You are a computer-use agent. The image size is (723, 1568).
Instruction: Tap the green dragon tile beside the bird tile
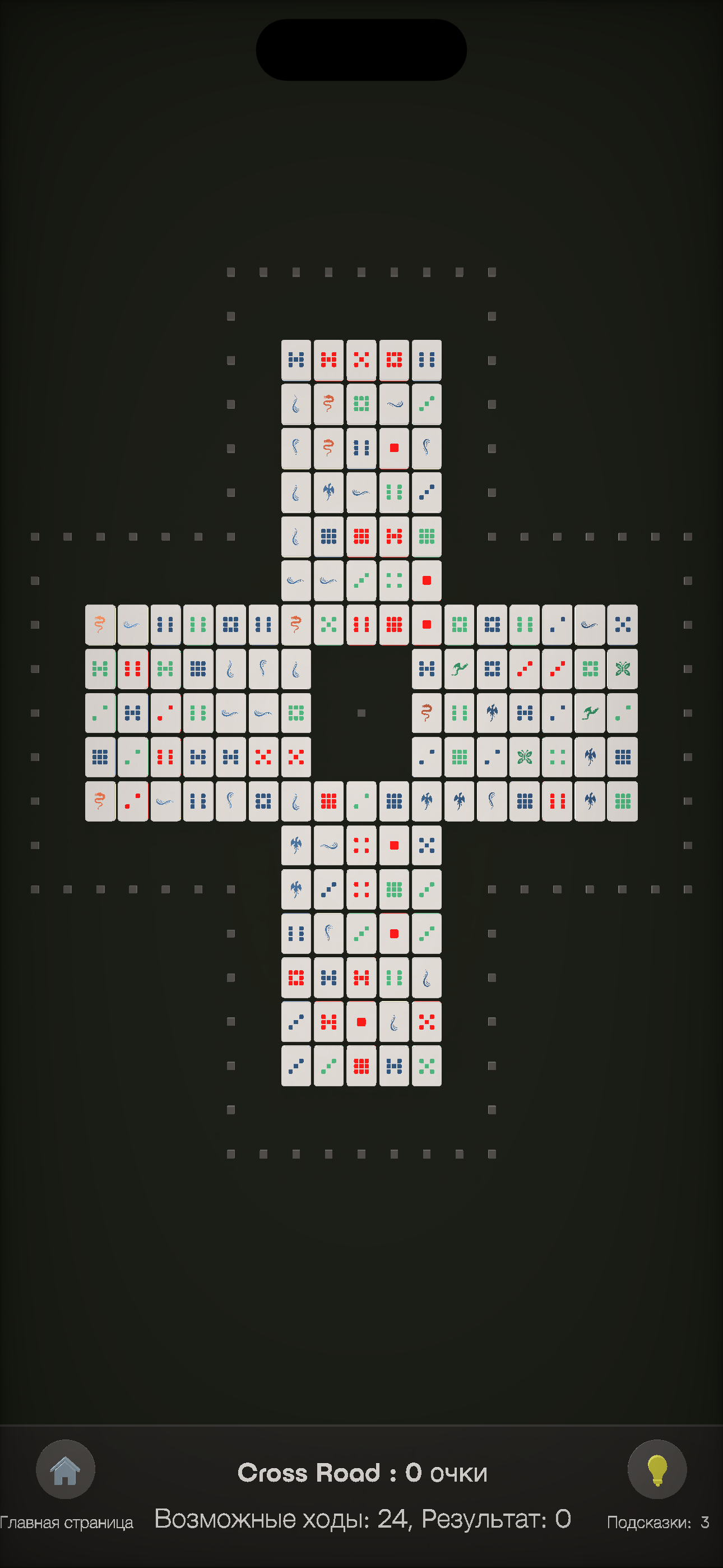(589, 713)
